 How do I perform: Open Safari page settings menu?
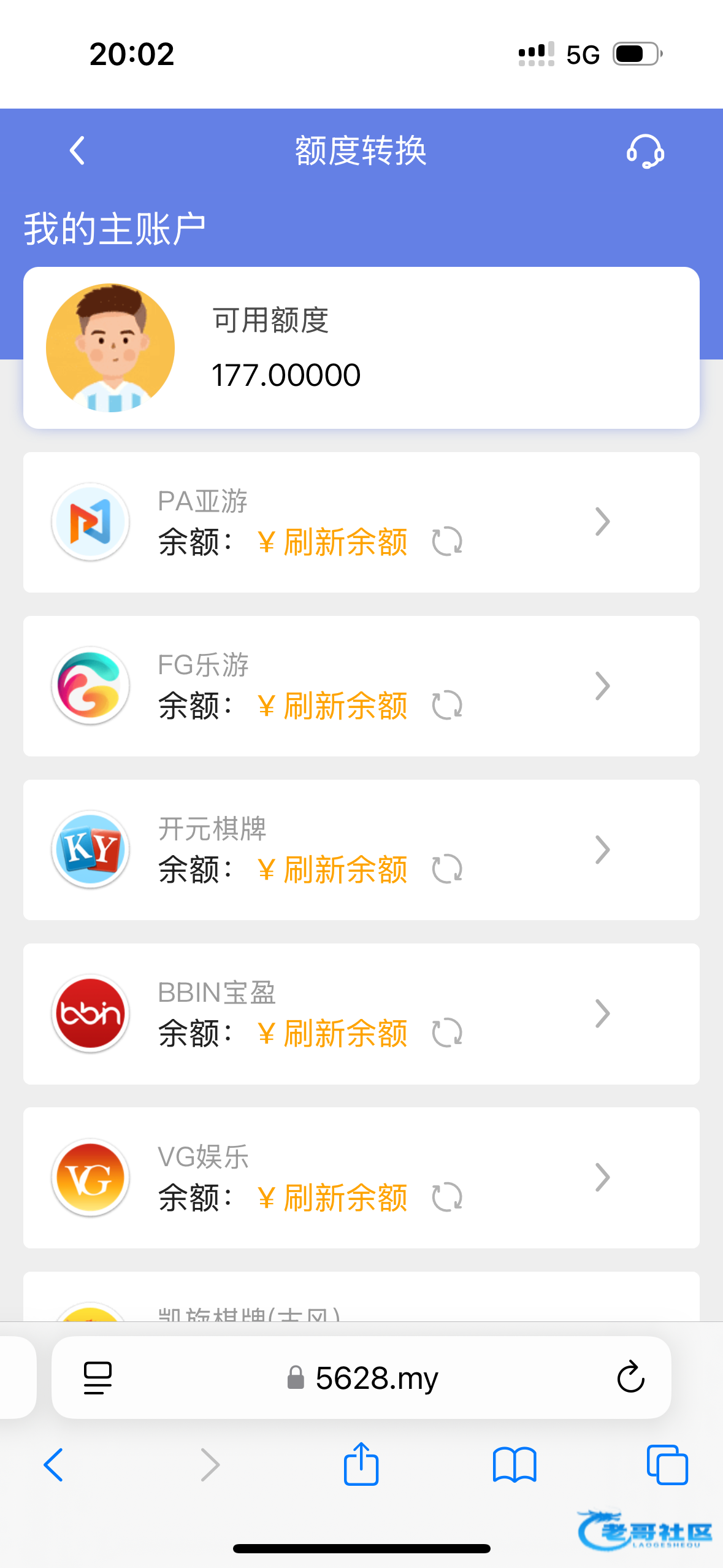[x=98, y=1378]
